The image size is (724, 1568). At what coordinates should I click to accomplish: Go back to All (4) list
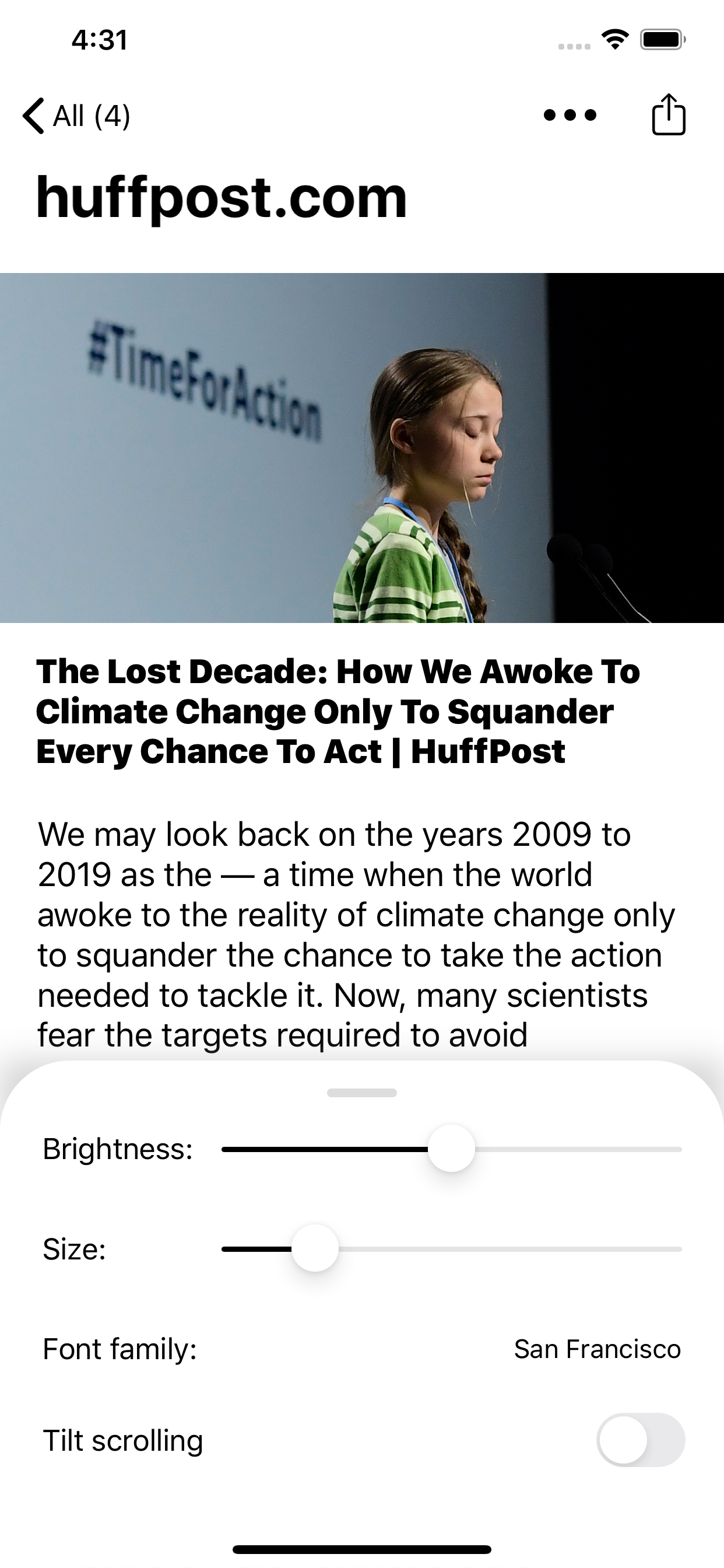[x=77, y=116]
